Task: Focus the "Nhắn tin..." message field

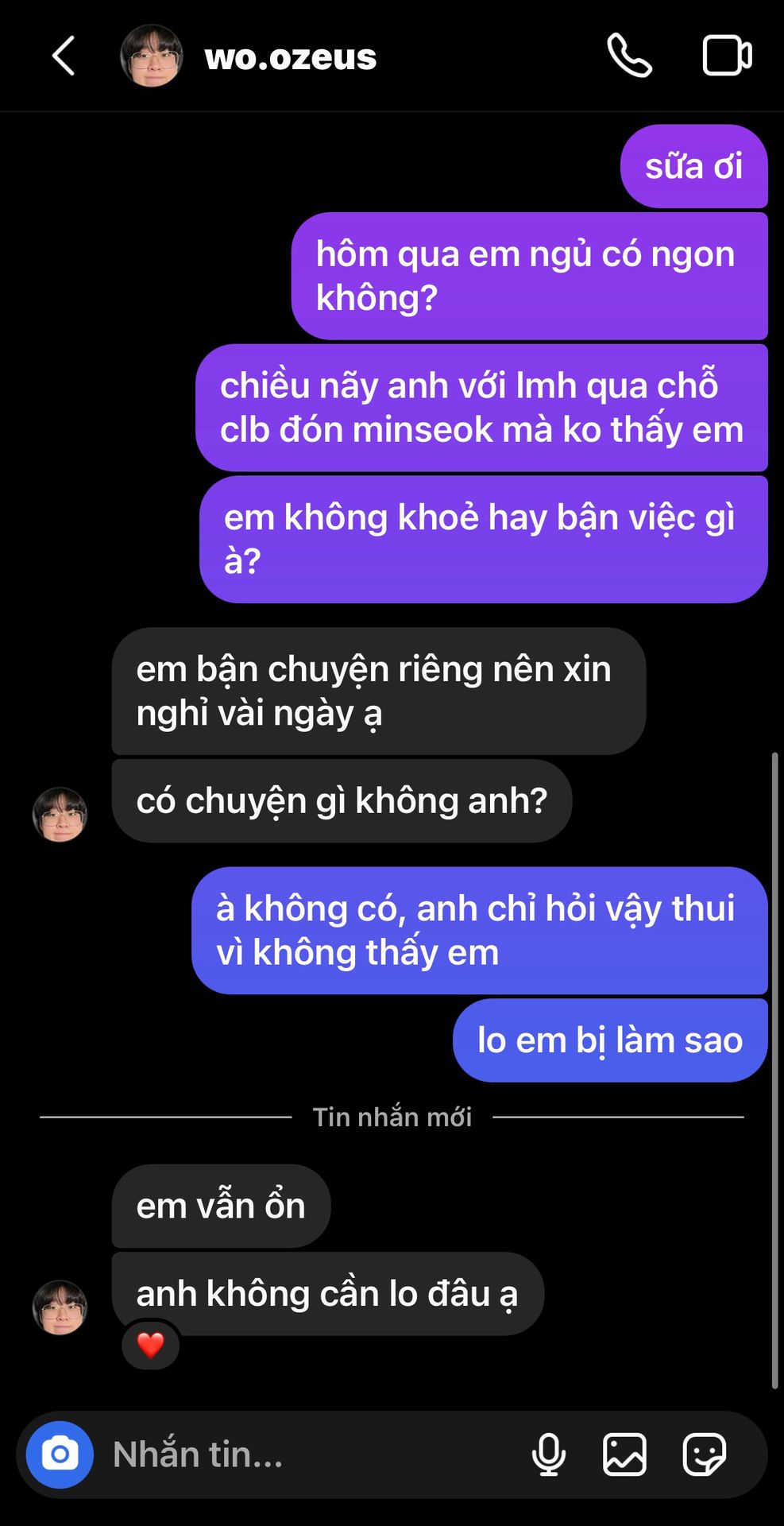Action: pos(310,1454)
